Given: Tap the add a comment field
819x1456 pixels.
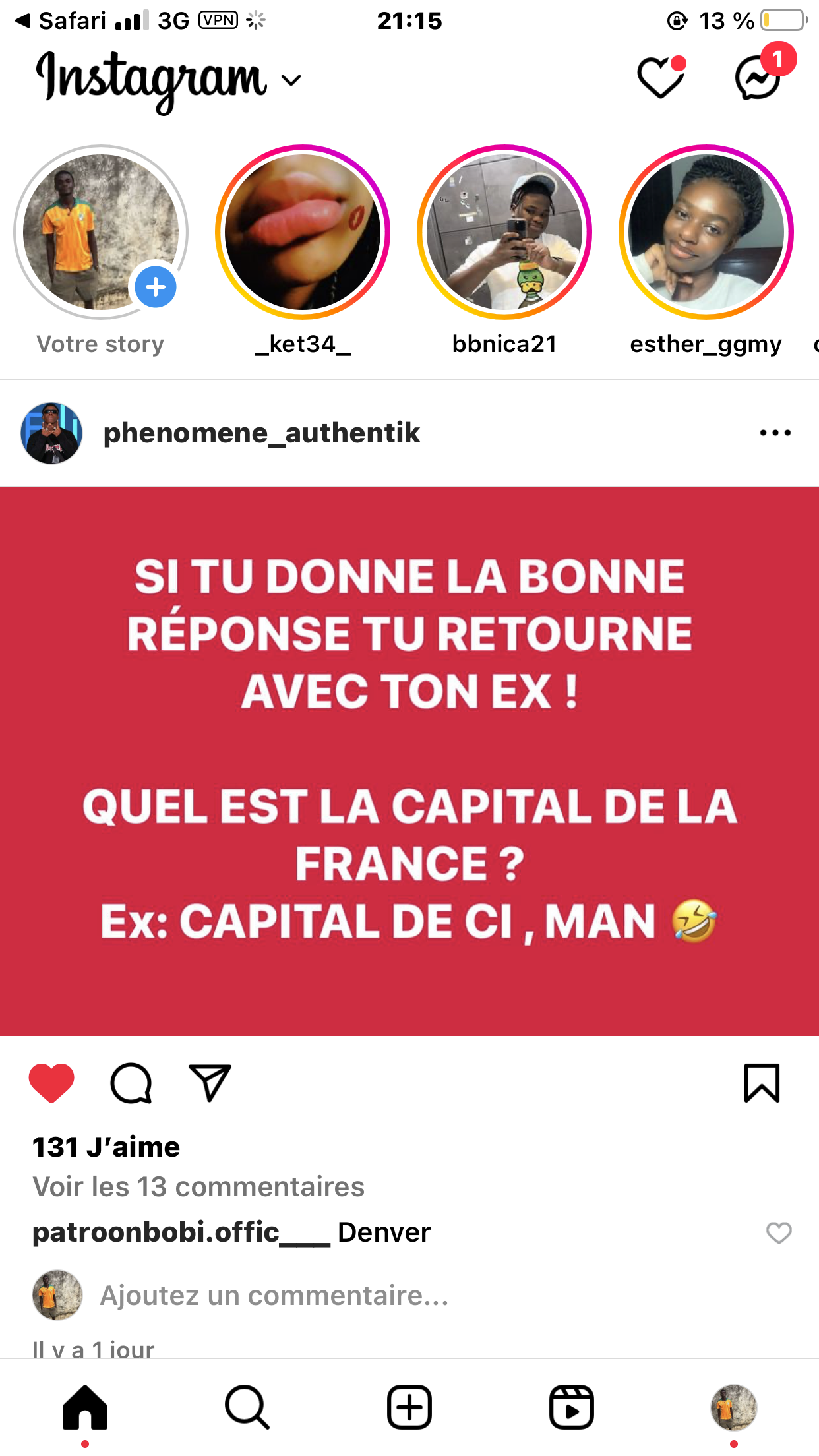Looking at the screenshot, I should pyautogui.click(x=274, y=1296).
